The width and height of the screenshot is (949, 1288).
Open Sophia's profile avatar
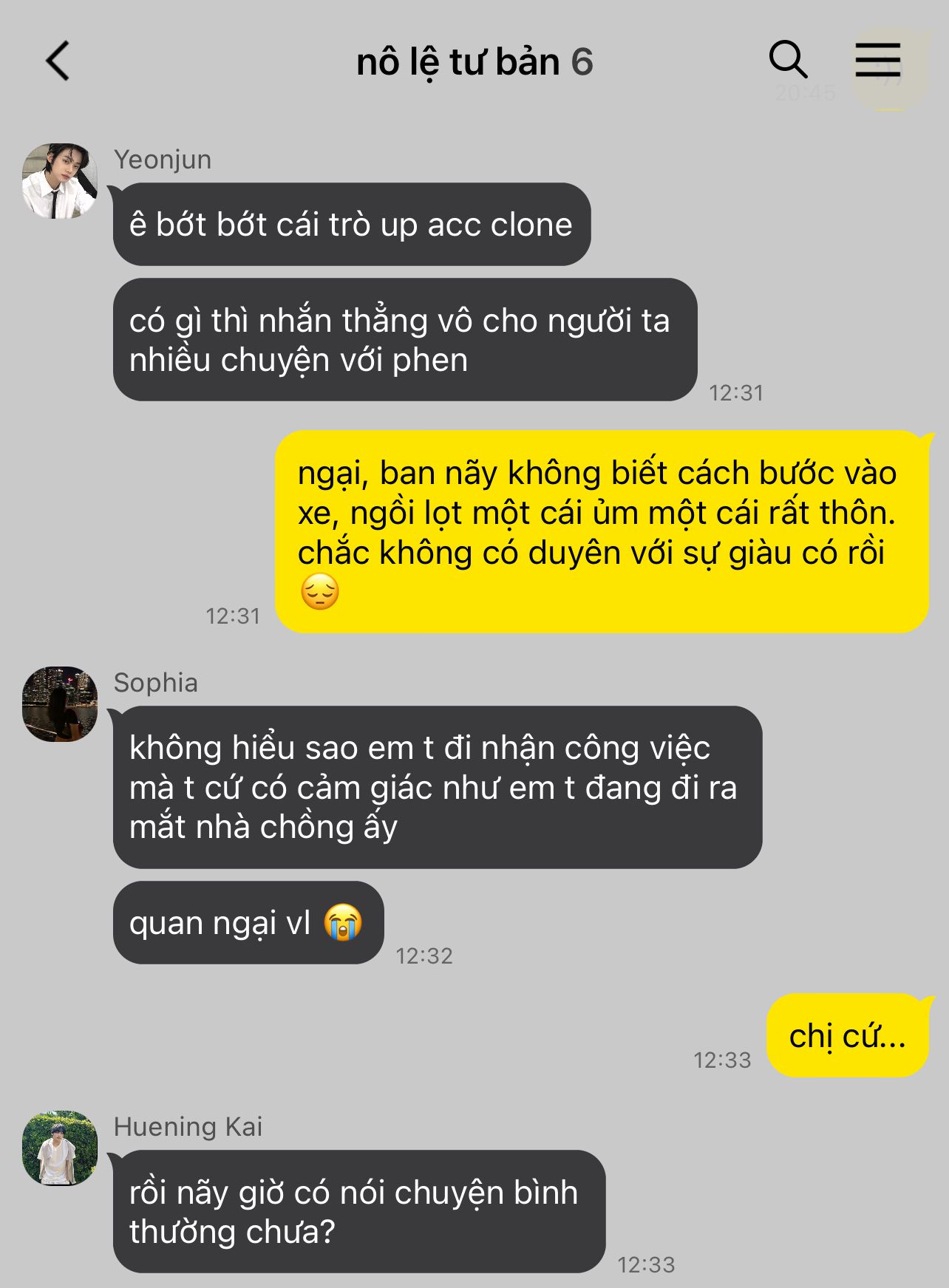click(60, 704)
